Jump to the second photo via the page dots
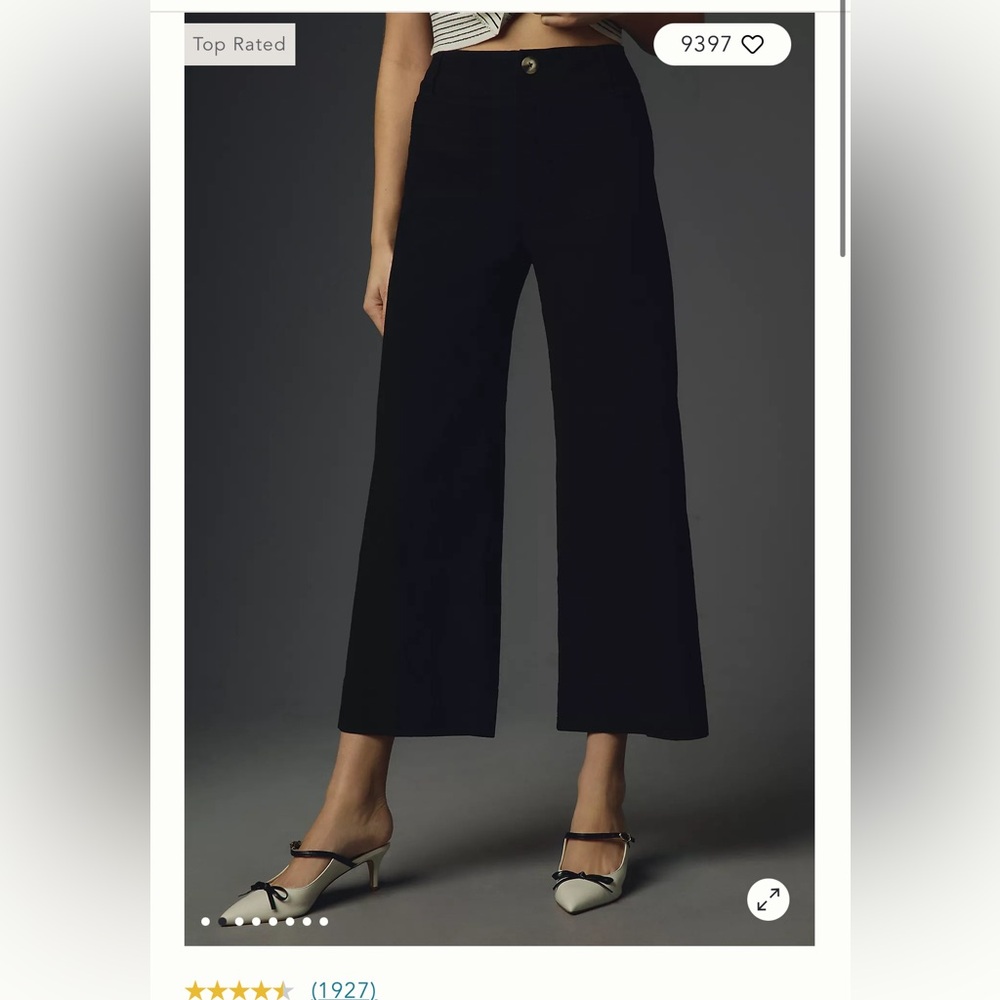Screen dimensions: 1000x1000 222,921
